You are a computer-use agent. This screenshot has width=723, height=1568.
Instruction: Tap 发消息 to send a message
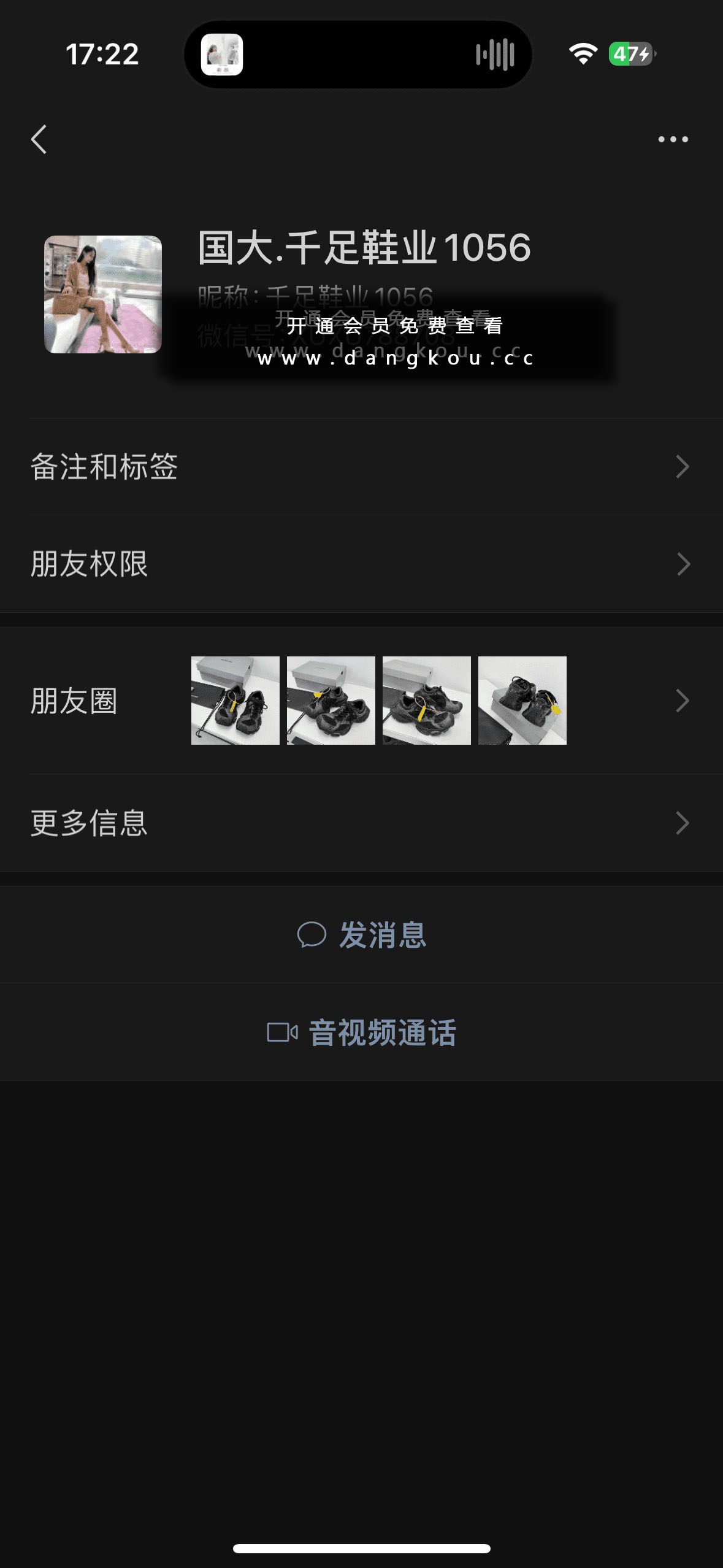[x=362, y=935]
